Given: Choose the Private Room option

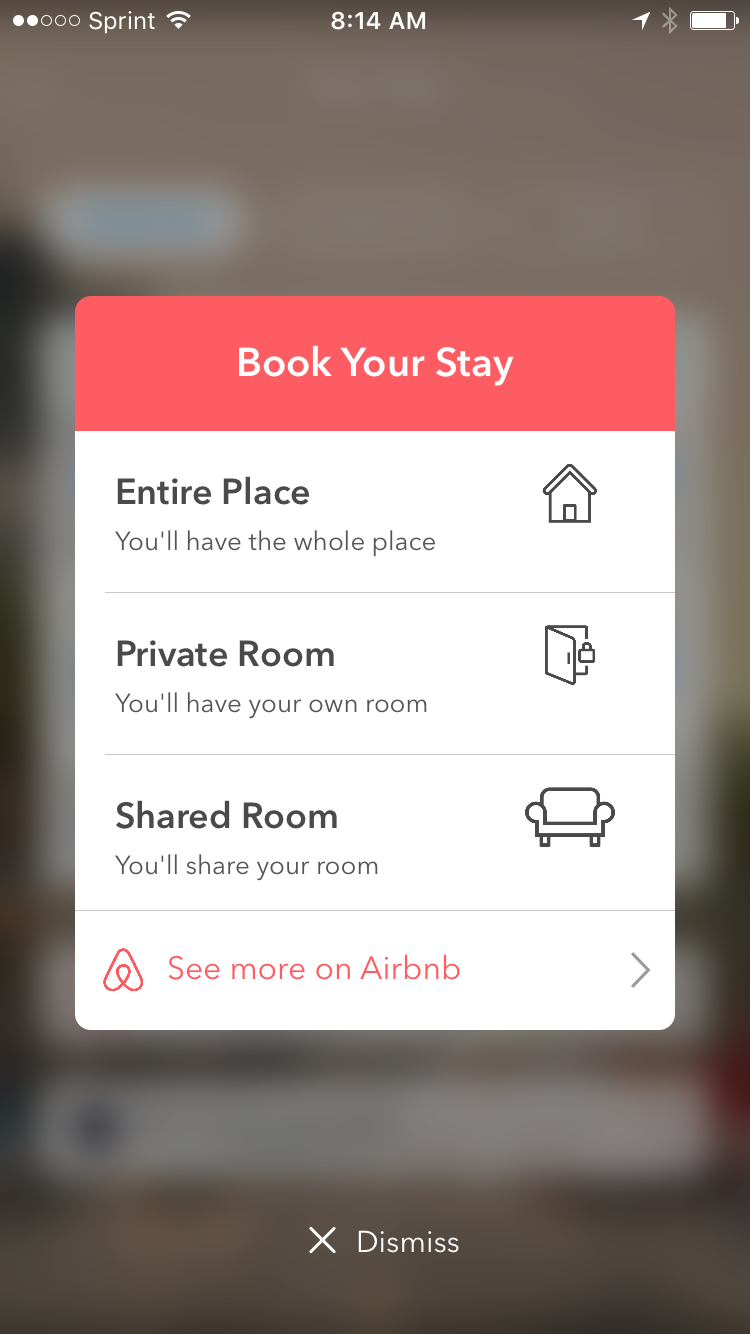Looking at the screenshot, I should 374,675.
